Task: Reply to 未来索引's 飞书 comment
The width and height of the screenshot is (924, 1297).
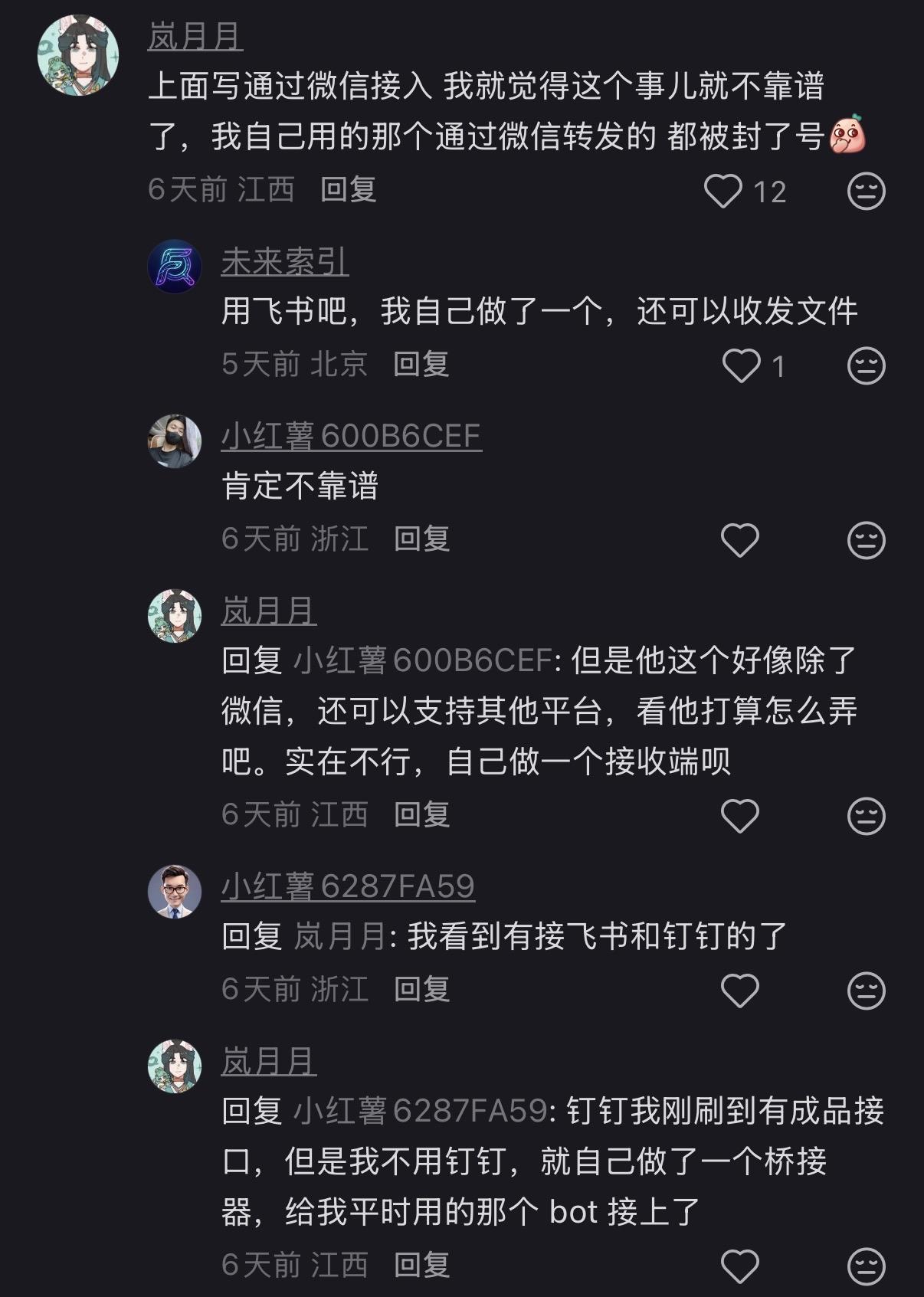Action: coord(421,364)
